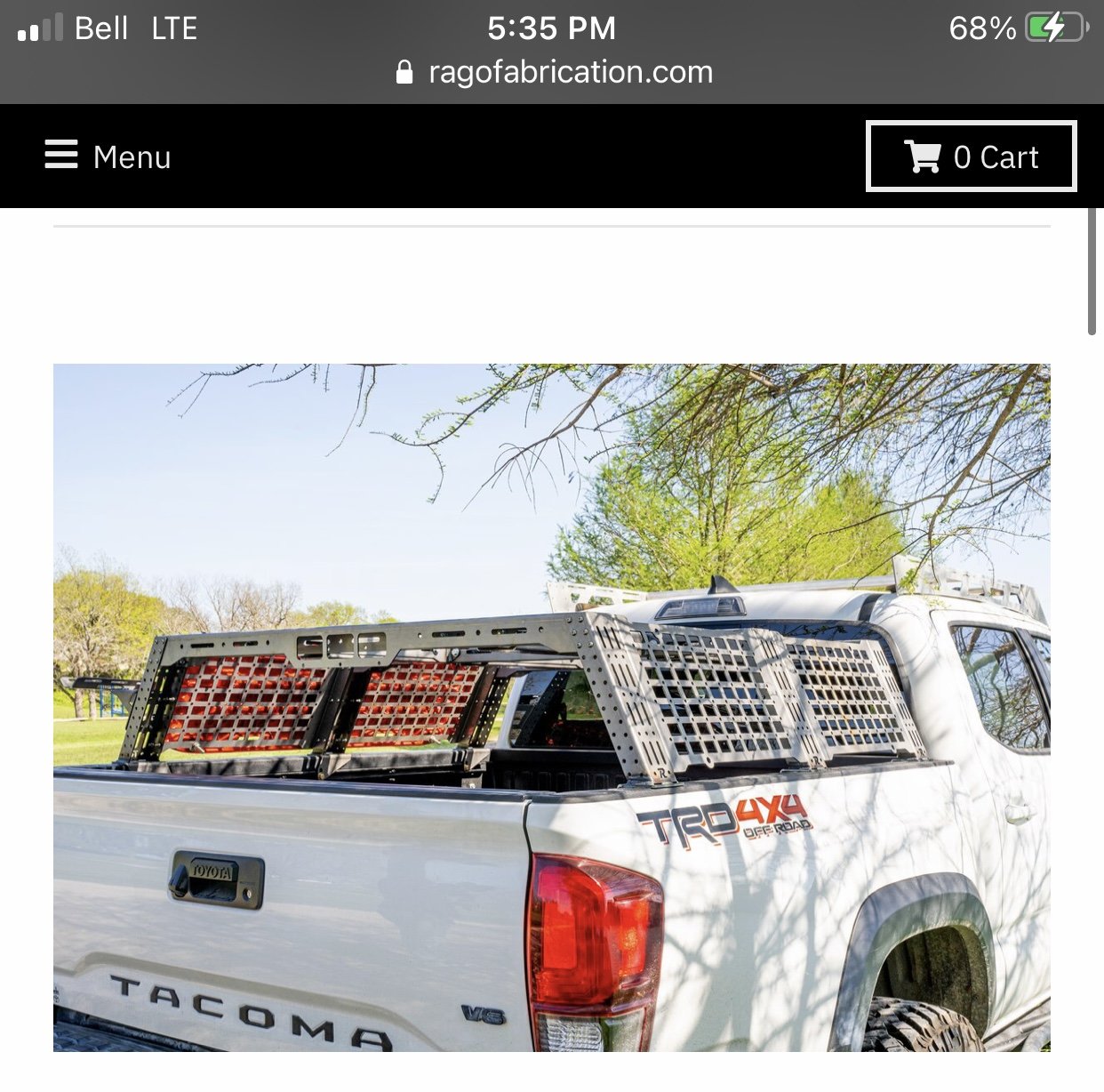Open the hamburger Menu
This screenshot has height=1092, width=1104.
pyautogui.click(x=108, y=157)
